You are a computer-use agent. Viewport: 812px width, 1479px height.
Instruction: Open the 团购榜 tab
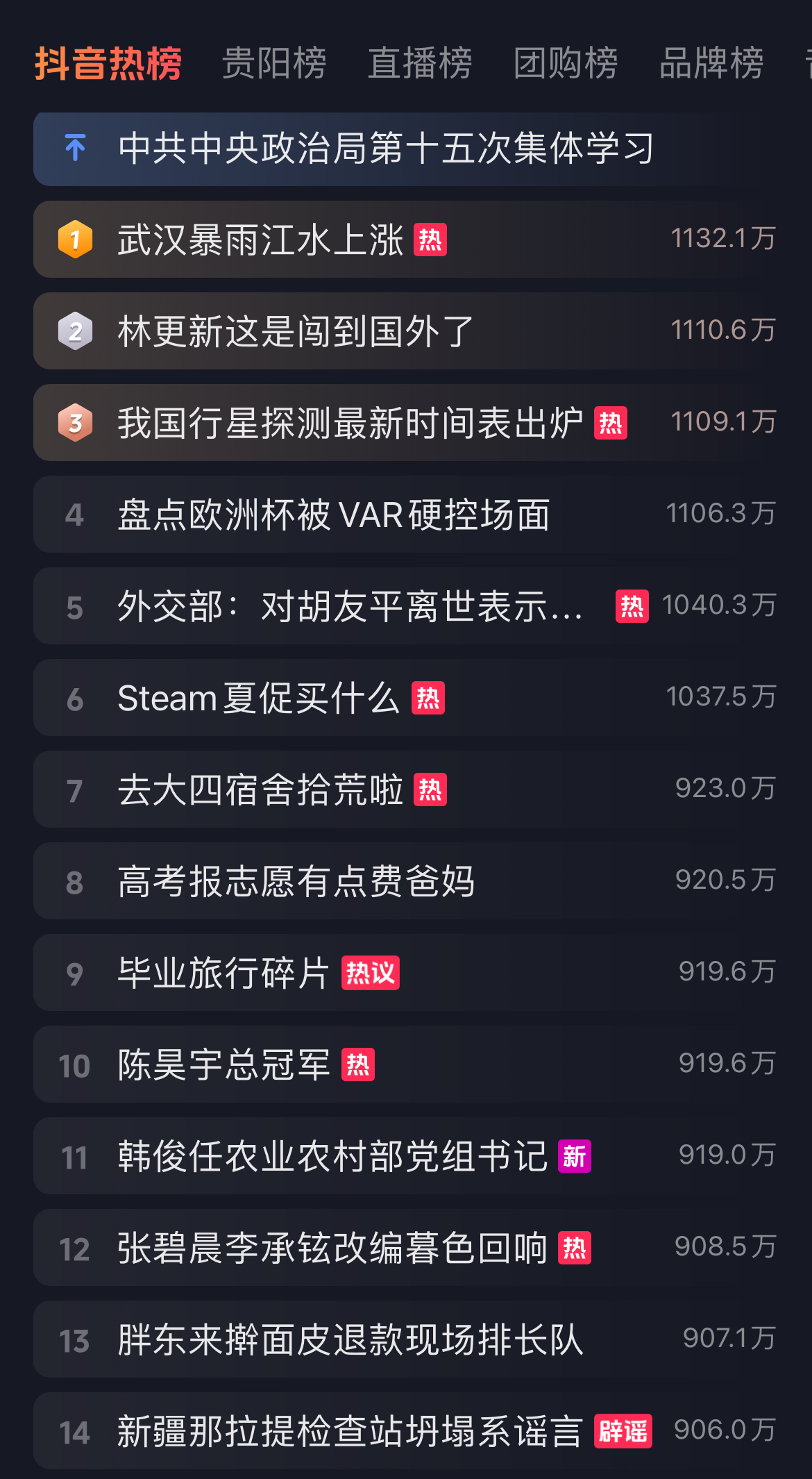pyautogui.click(x=566, y=63)
